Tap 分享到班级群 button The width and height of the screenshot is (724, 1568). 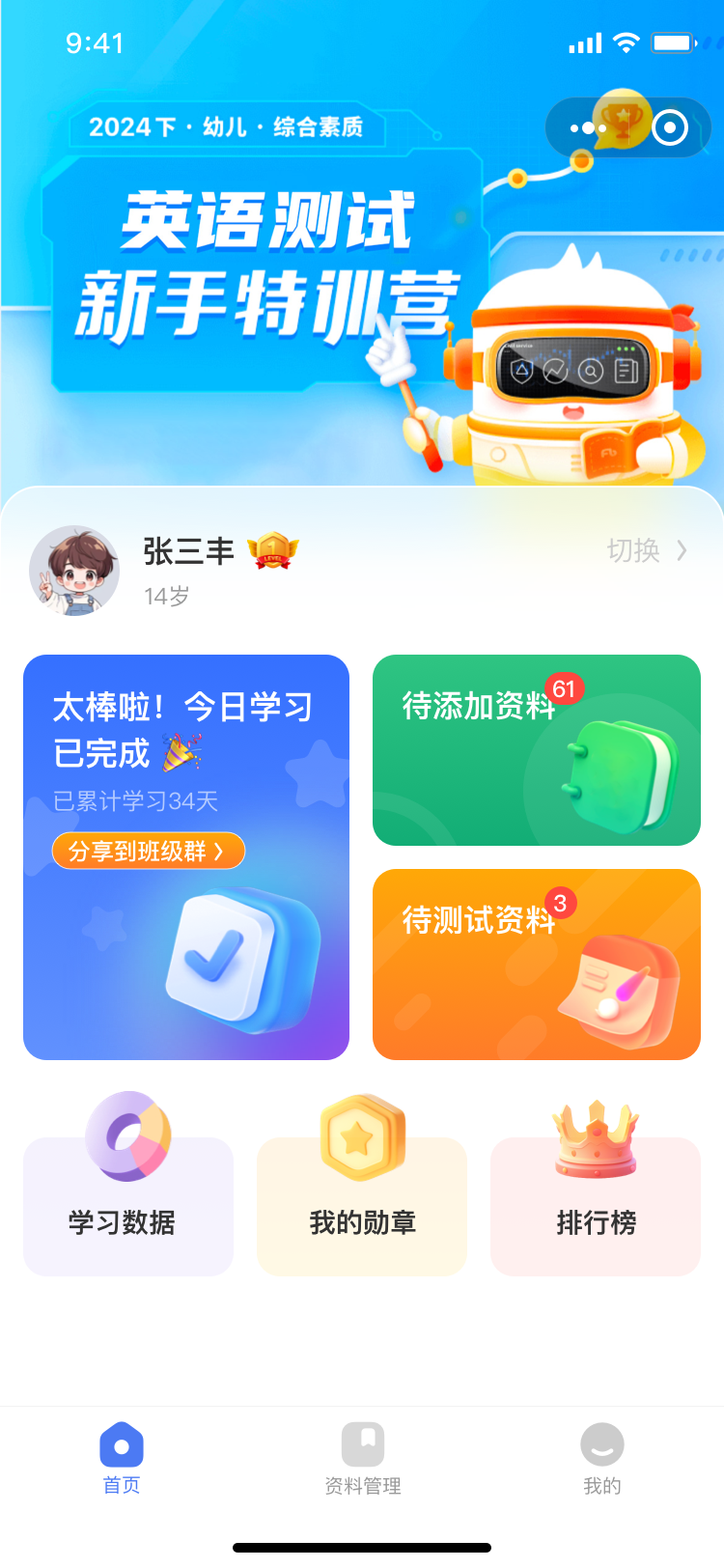click(x=148, y=851)
